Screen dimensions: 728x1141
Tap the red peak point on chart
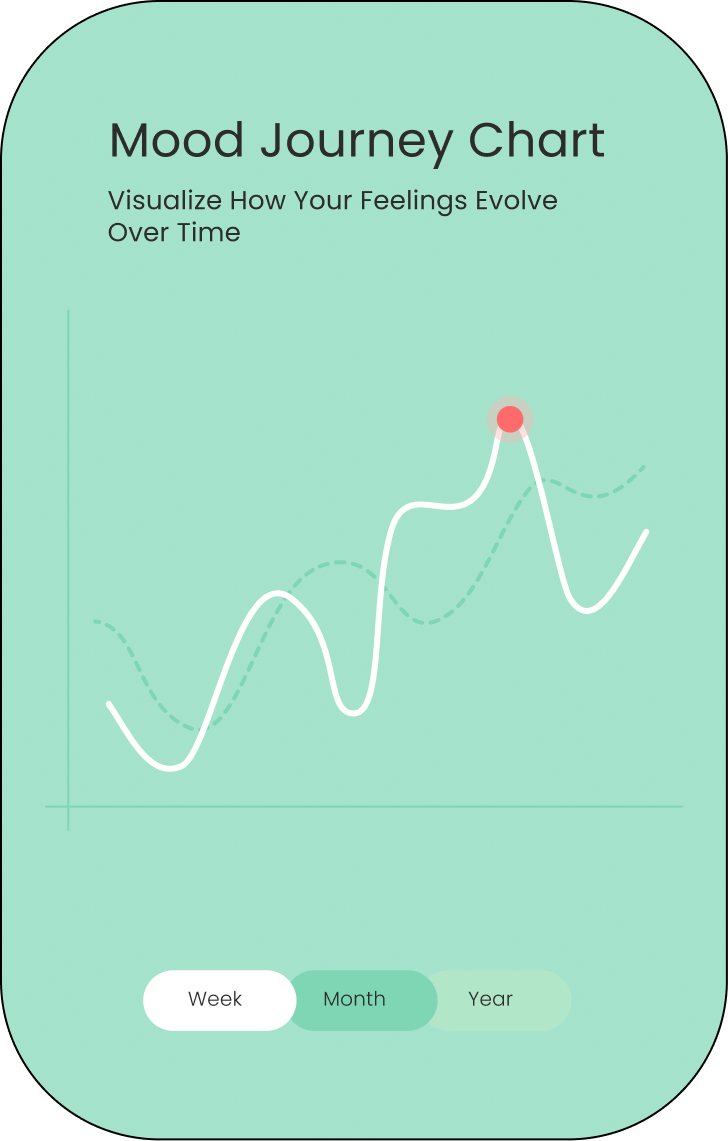coord(510,419)
